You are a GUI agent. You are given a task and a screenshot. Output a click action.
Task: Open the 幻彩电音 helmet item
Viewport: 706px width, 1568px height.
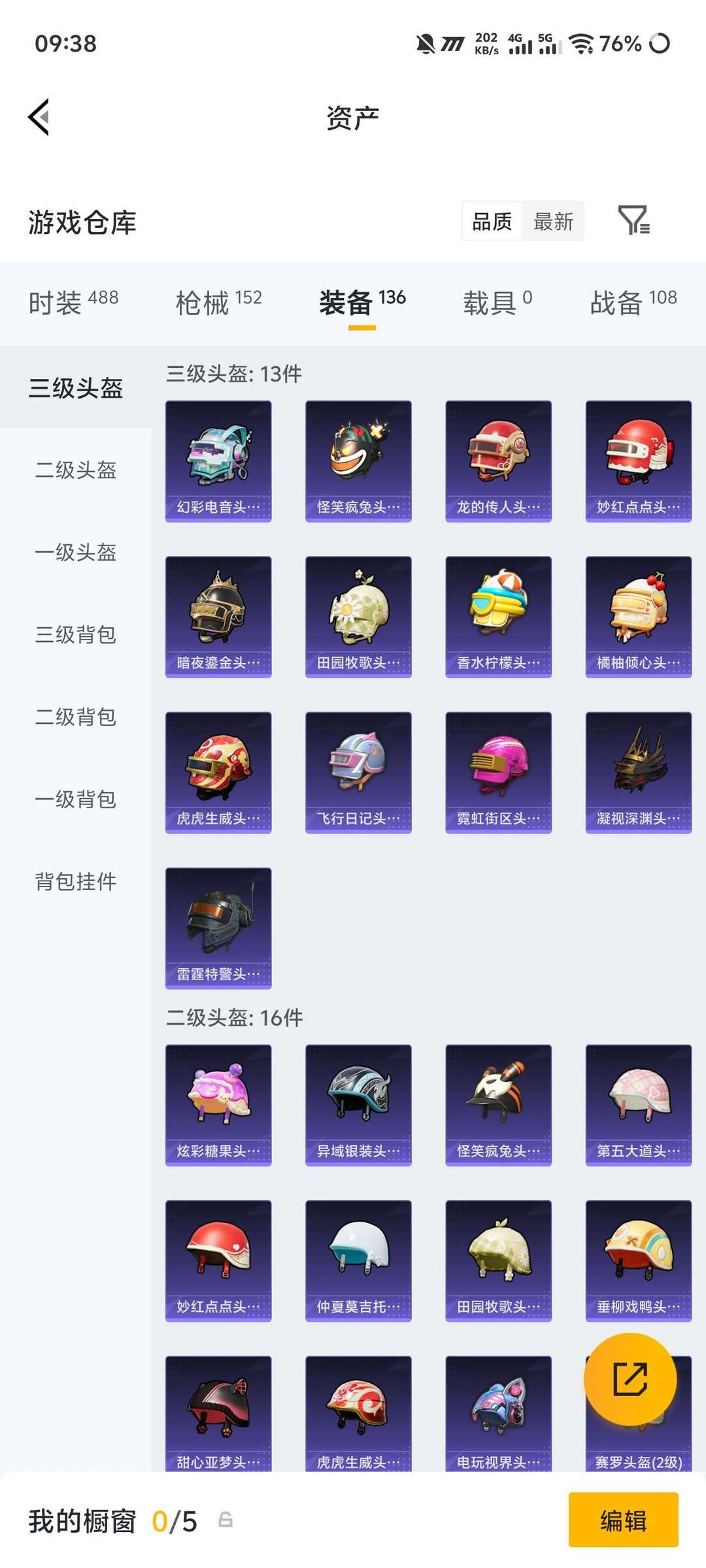218,461
